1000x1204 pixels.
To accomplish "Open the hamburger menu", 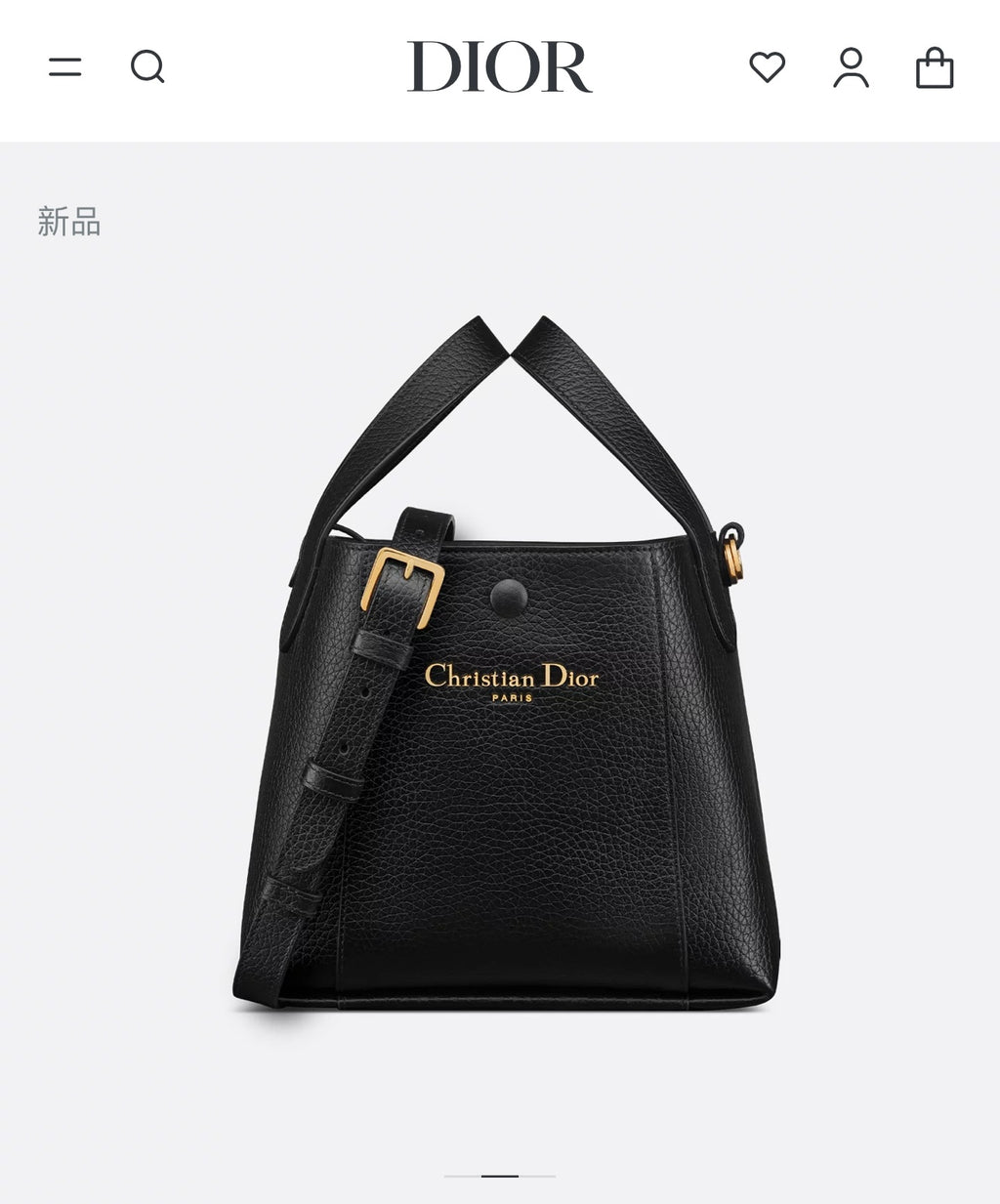I will (x=65, y=67).
